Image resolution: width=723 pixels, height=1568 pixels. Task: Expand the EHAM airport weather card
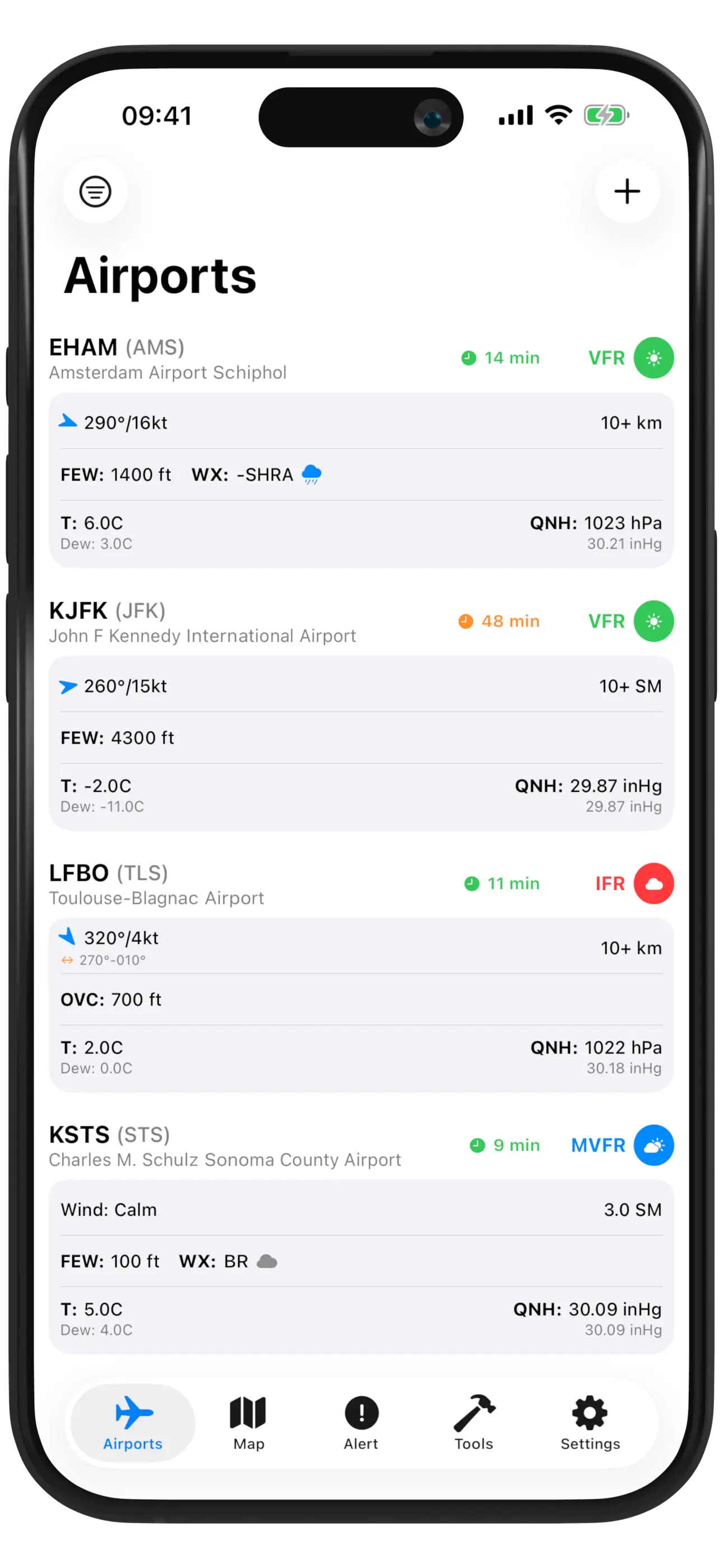(361, 478)
